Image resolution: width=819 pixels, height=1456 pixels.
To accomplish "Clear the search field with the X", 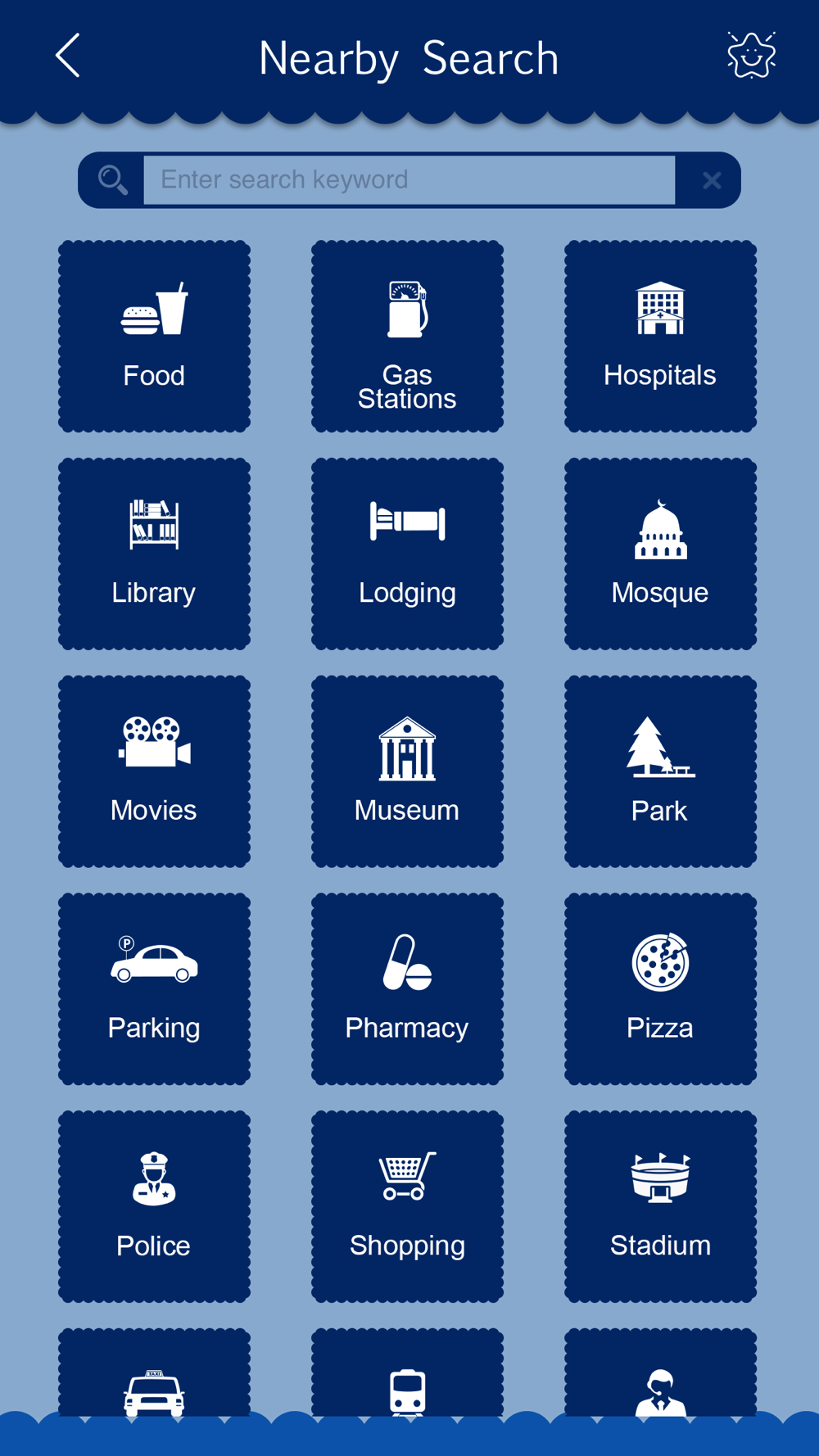I will point(712,180).
